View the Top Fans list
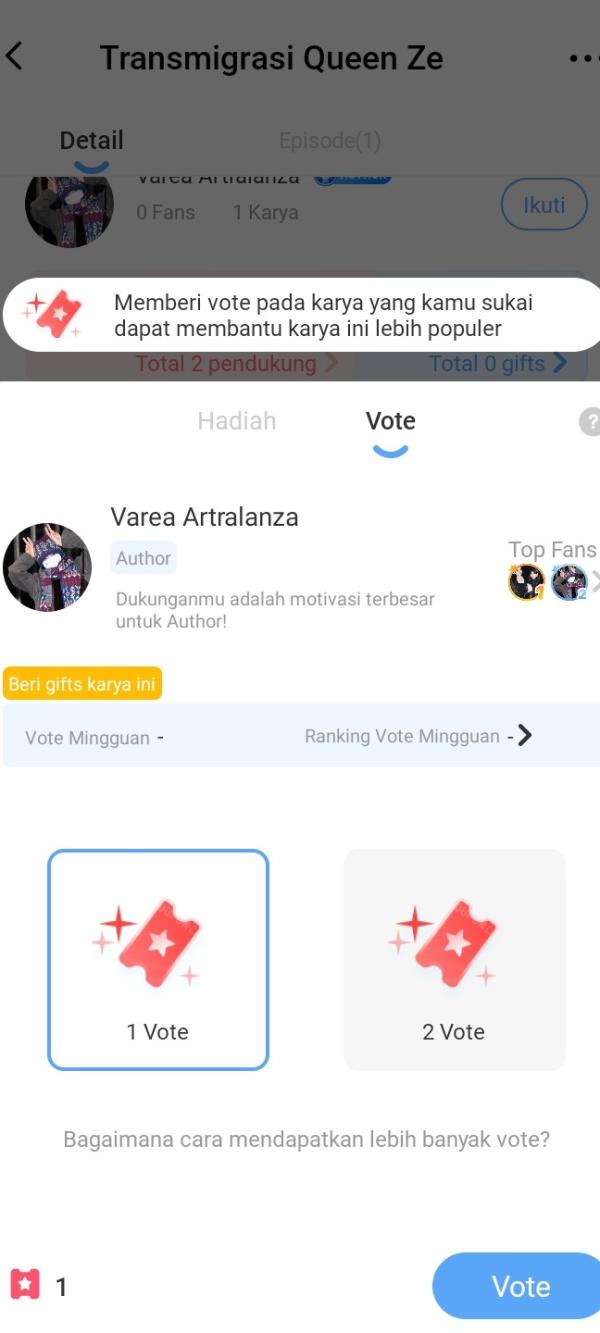 click(x=552, y=572)
